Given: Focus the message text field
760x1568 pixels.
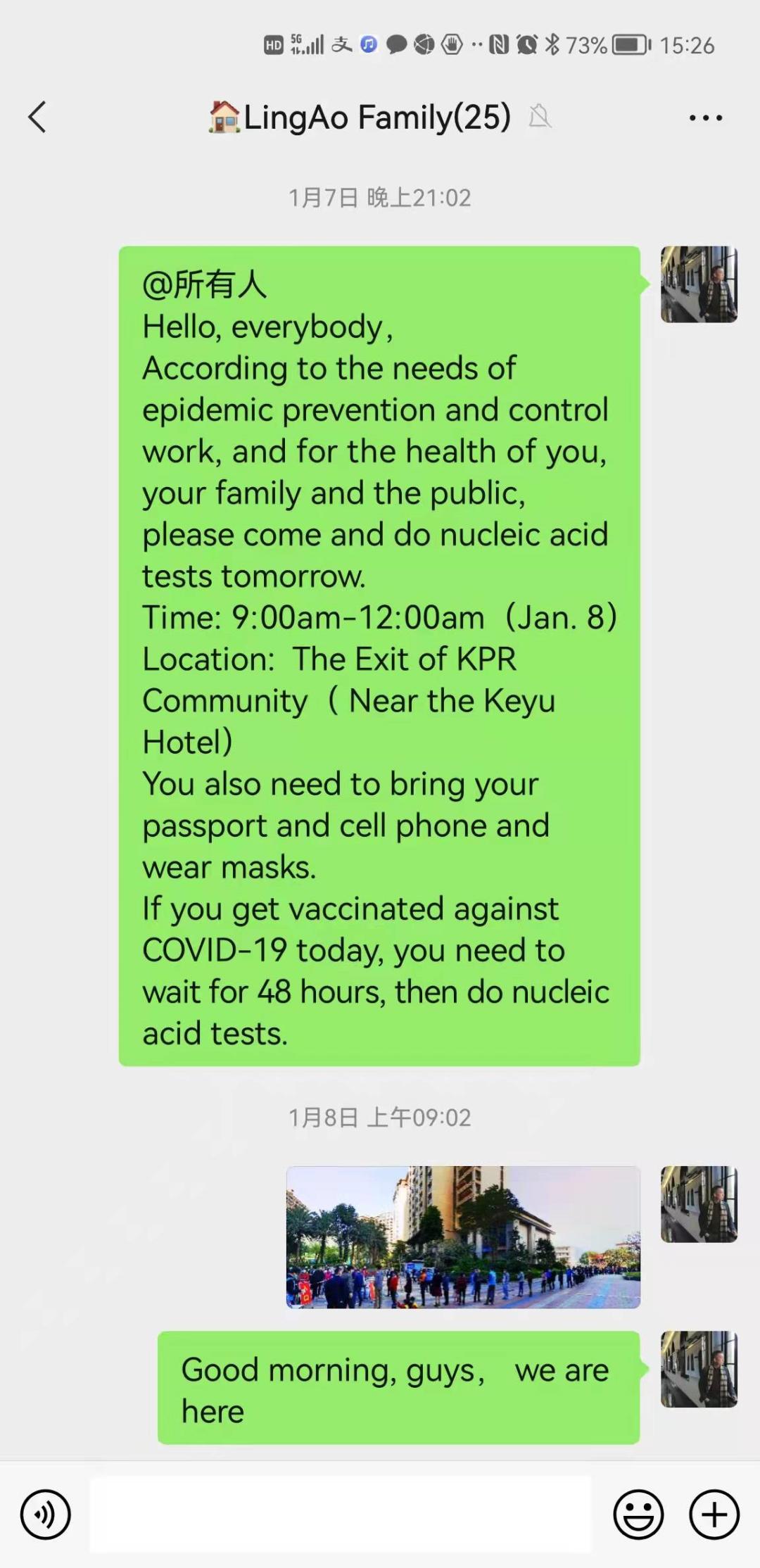Looking at the screenshot, I should pyautogui.click(x=340, y=1514).
